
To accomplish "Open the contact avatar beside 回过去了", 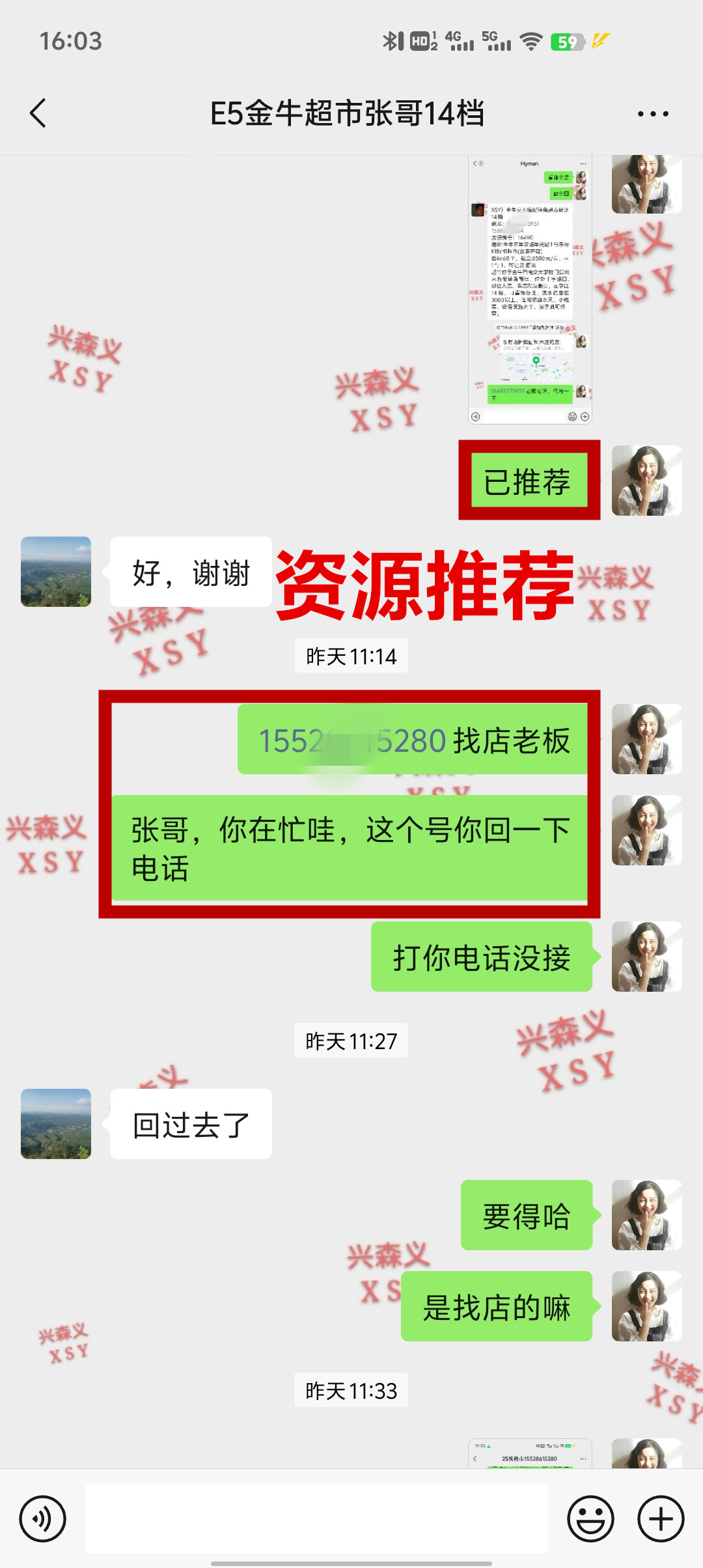I will [x=56, y=1124].
